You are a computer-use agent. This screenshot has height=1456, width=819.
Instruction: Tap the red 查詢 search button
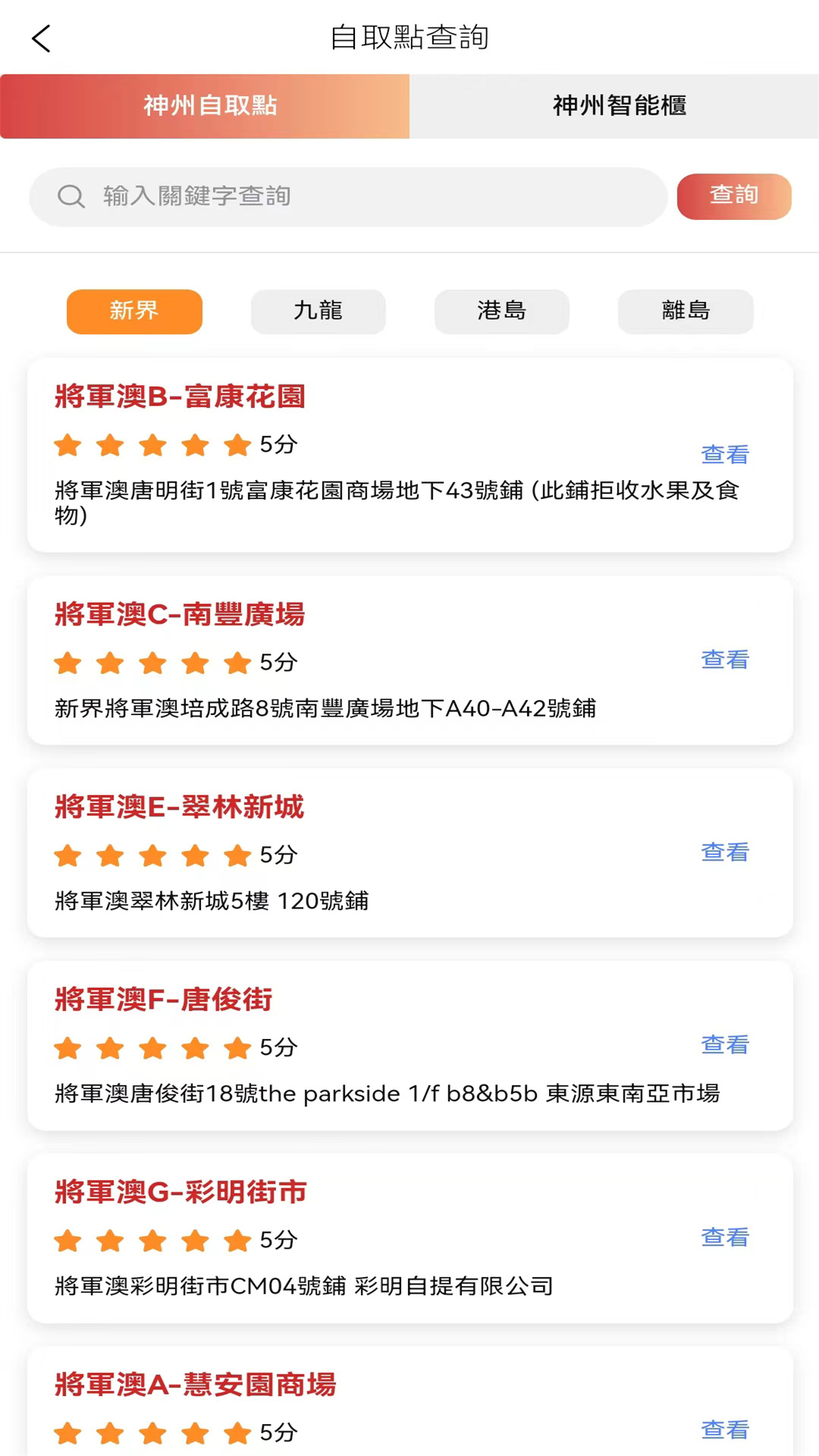click(733, 196)
